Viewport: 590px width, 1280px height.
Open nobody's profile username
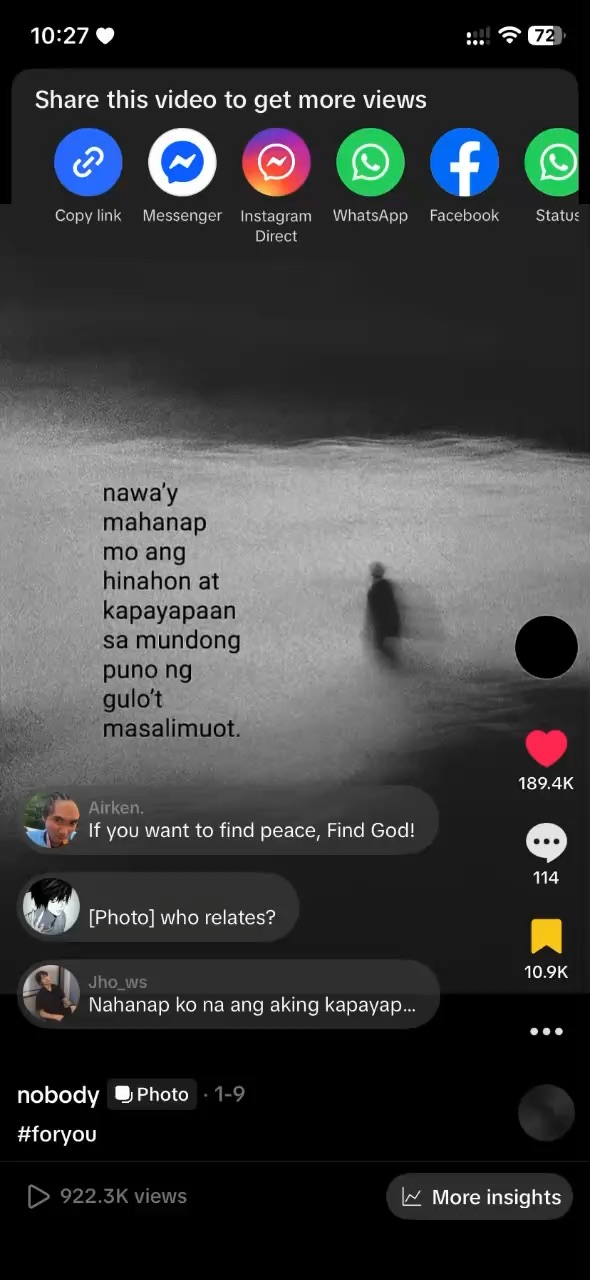(58, 1095)
